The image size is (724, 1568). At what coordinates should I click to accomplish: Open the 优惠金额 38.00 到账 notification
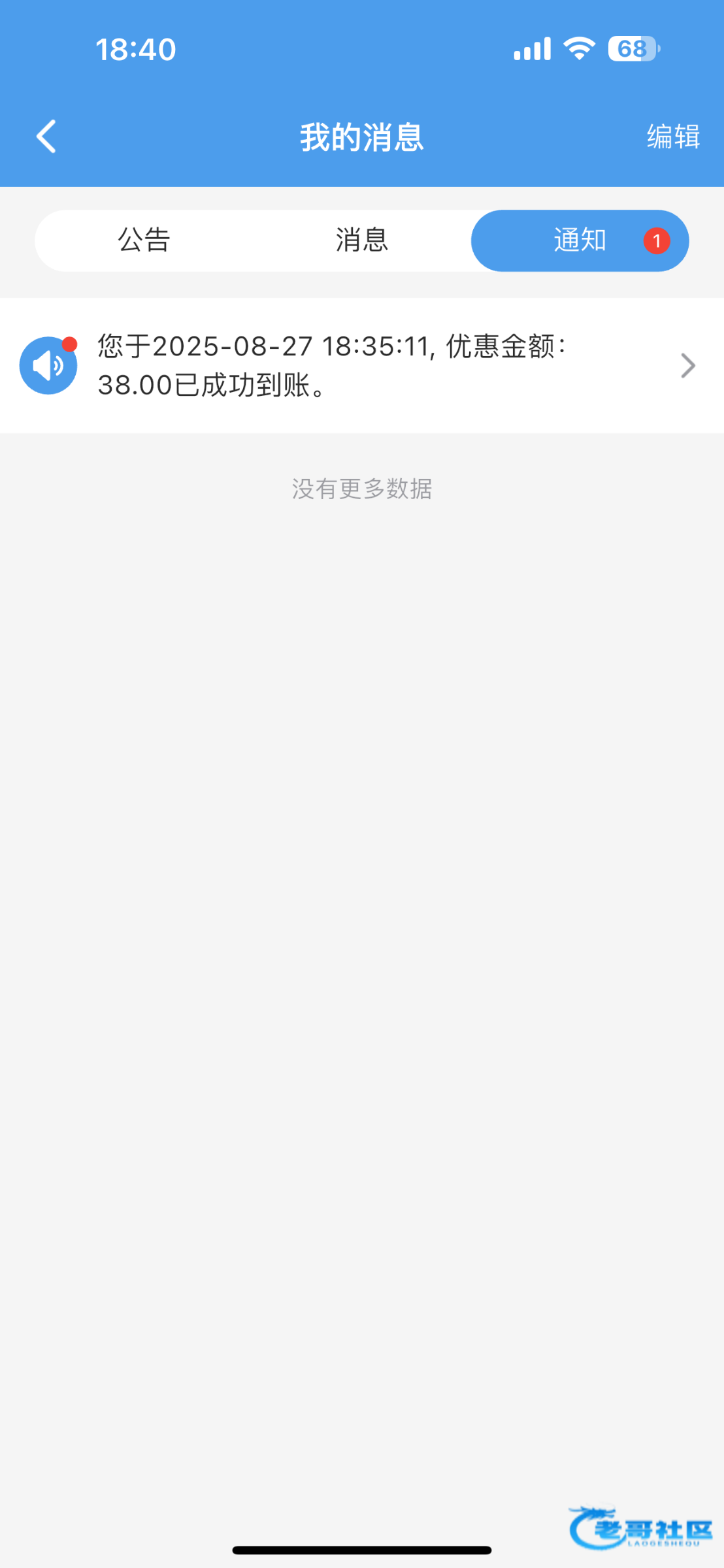point(362,365)
